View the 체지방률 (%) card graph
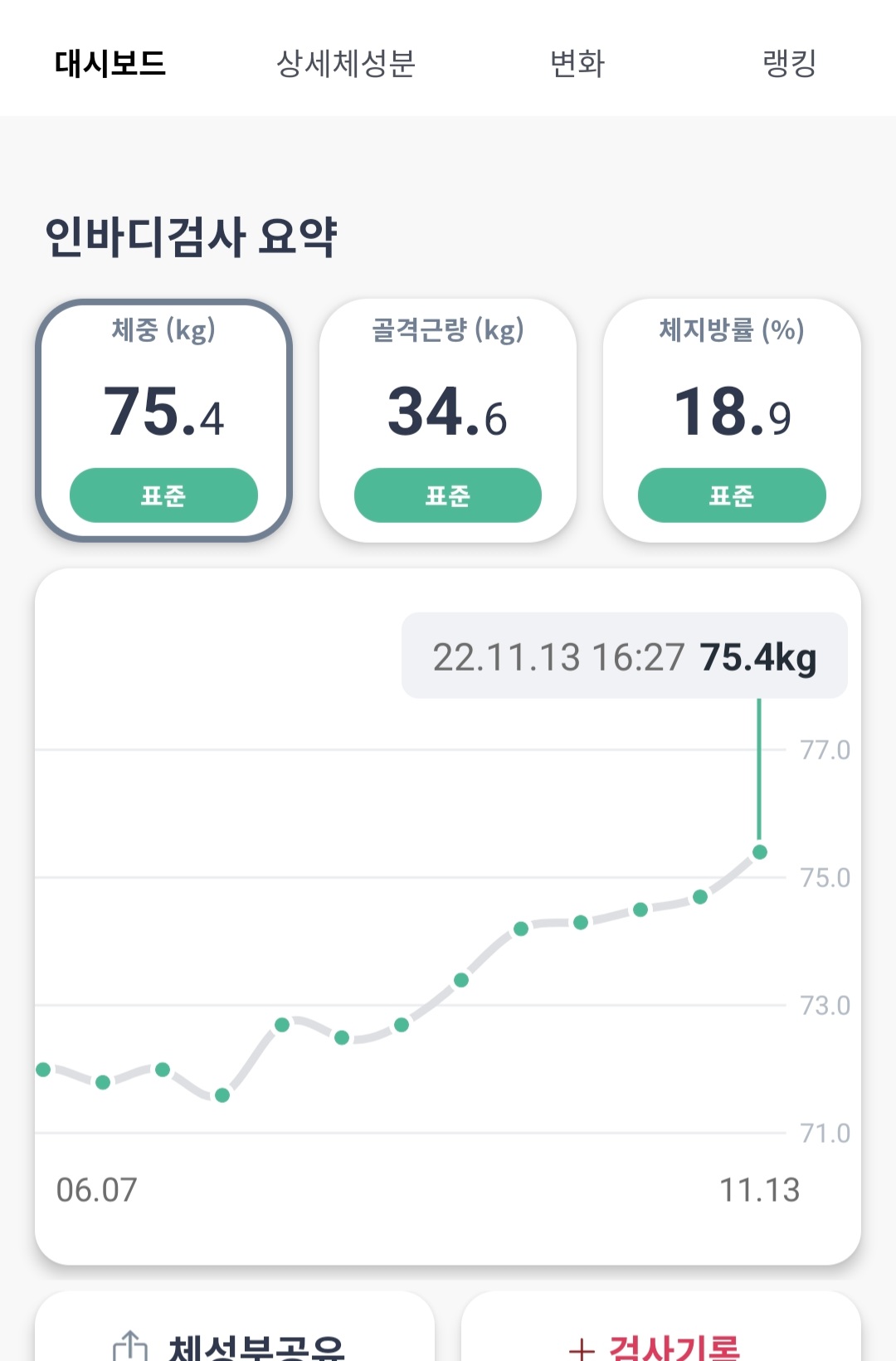 click(x=732, y=421)
